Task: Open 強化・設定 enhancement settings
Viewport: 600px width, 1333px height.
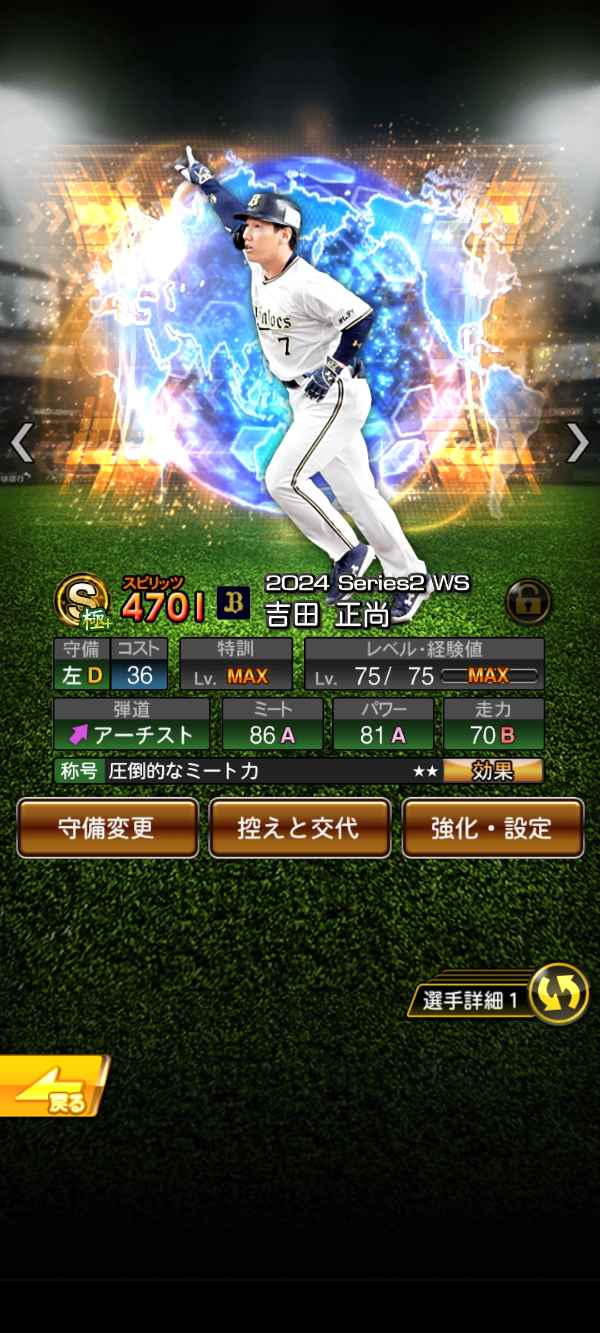Action: 492,828
